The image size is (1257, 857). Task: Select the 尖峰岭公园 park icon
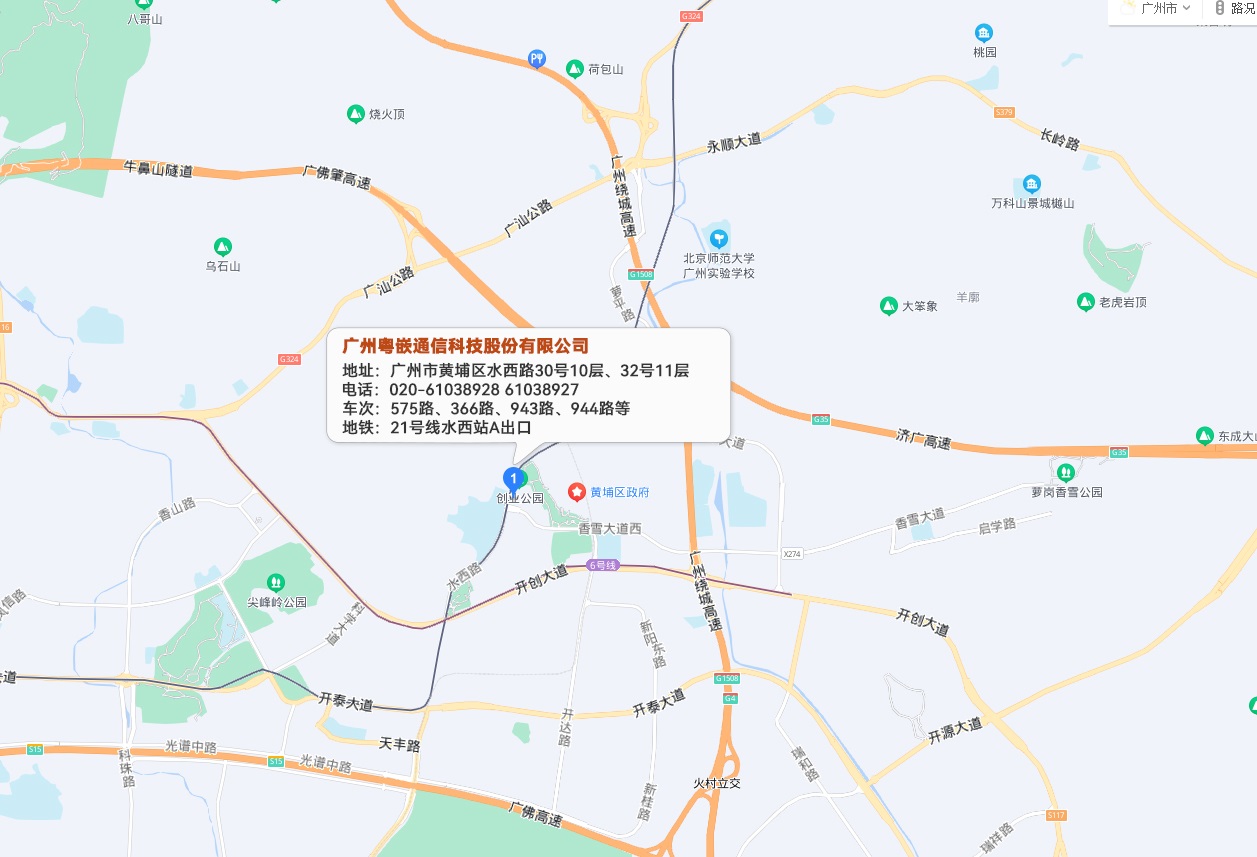pyautogui.click(x=275, y=582)
